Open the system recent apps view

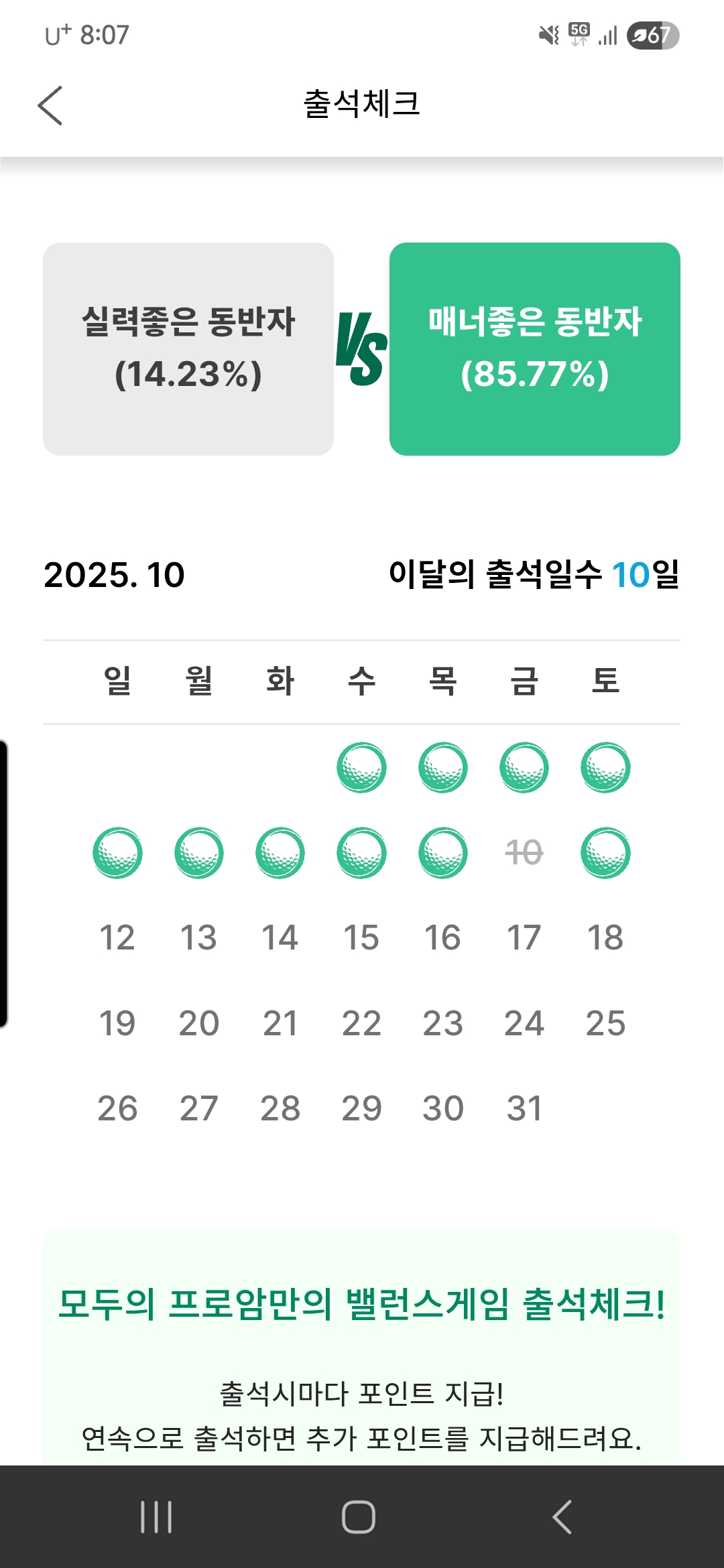coord(156,1516)
